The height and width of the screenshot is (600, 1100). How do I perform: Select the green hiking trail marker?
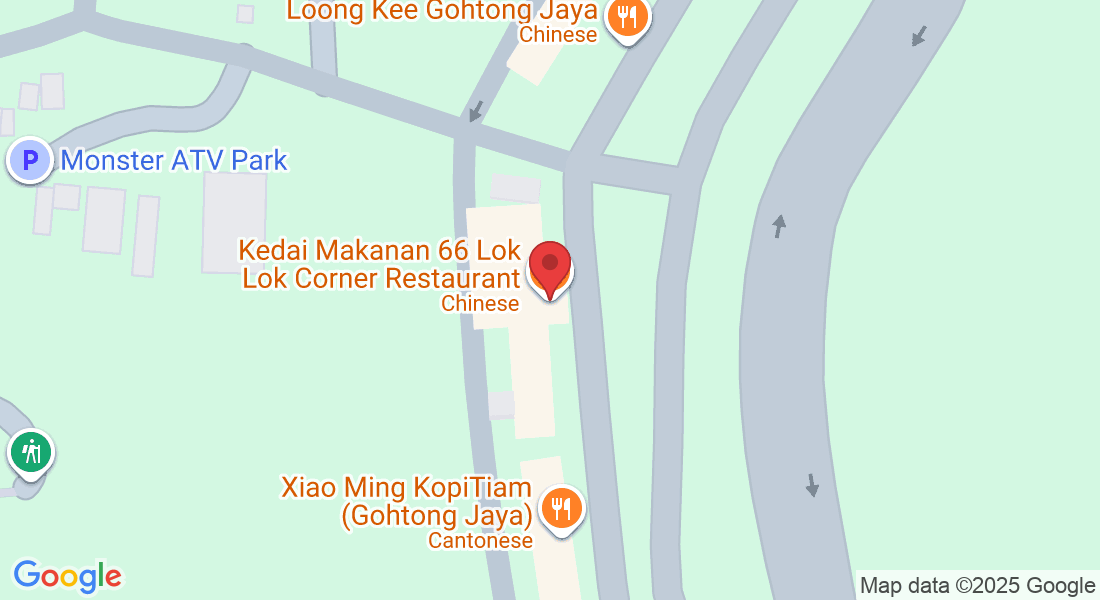[32, 452]
